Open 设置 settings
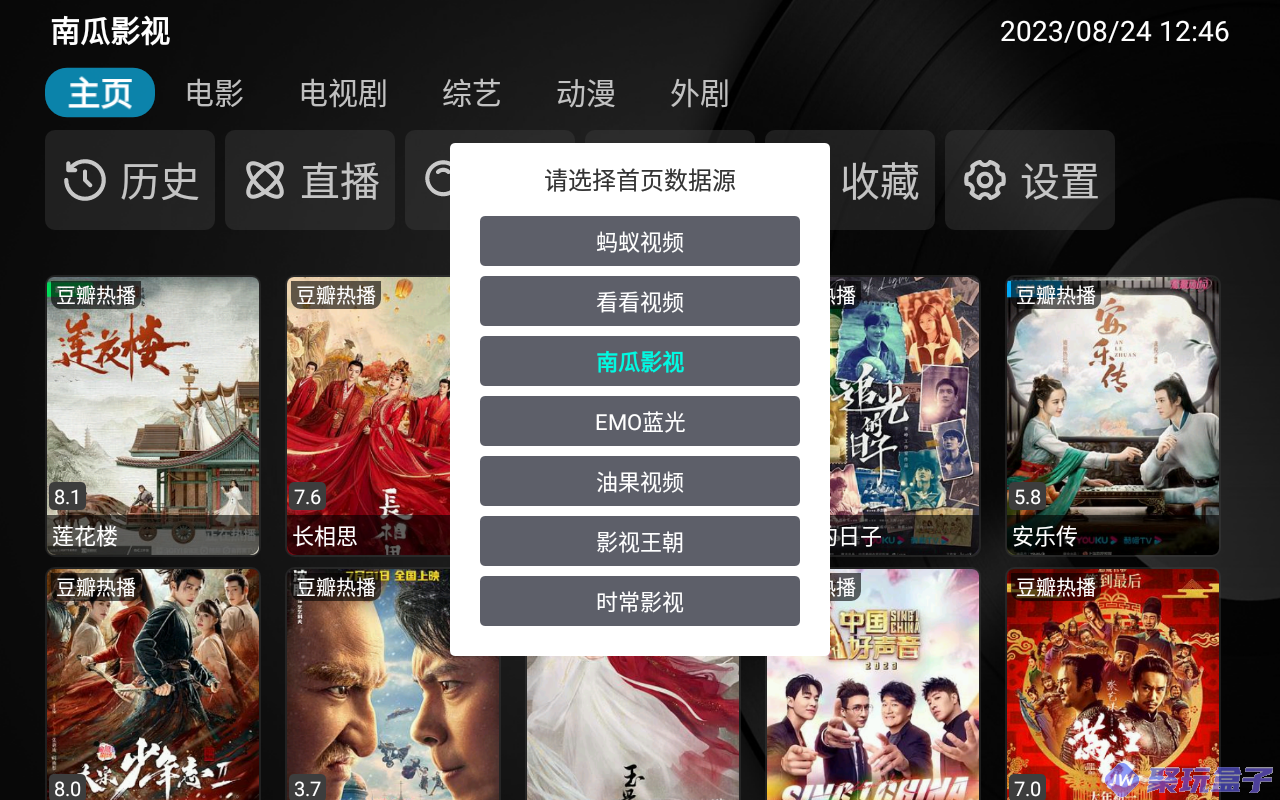Screen dimensions: 1280x800 point(1030,181)
